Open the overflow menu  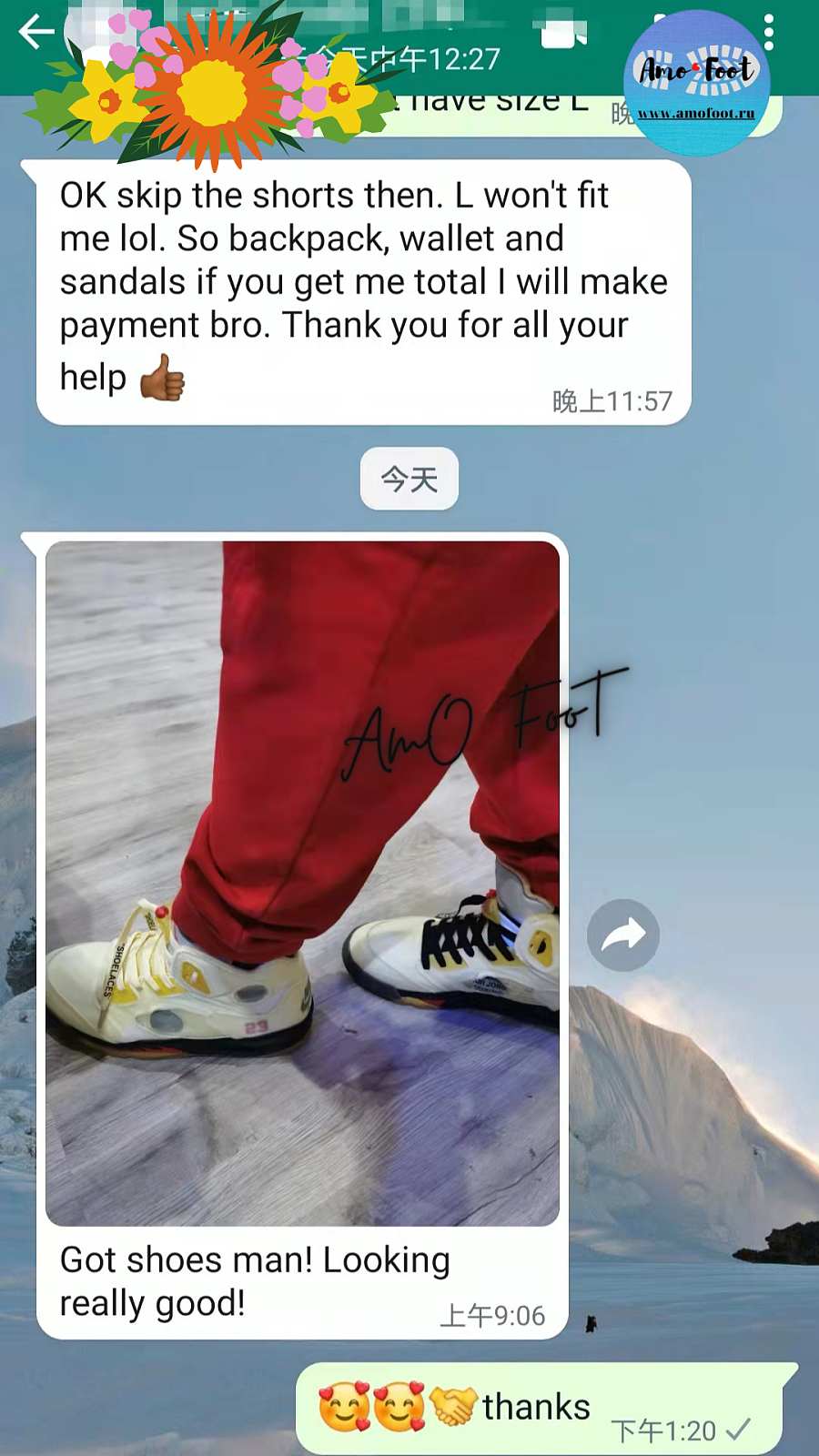point(769,32)
